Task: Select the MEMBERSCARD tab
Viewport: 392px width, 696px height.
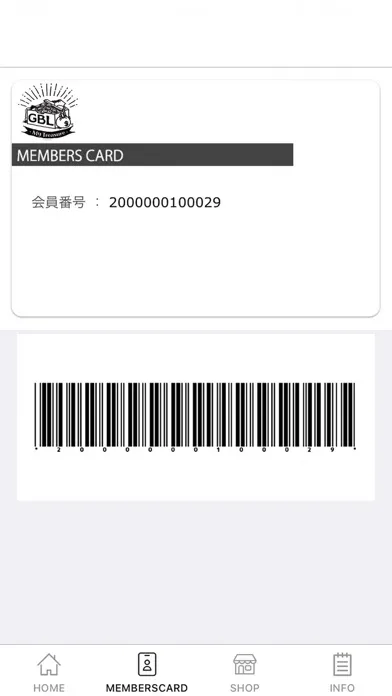Action: pyautogui.click(x=147, y=672)
